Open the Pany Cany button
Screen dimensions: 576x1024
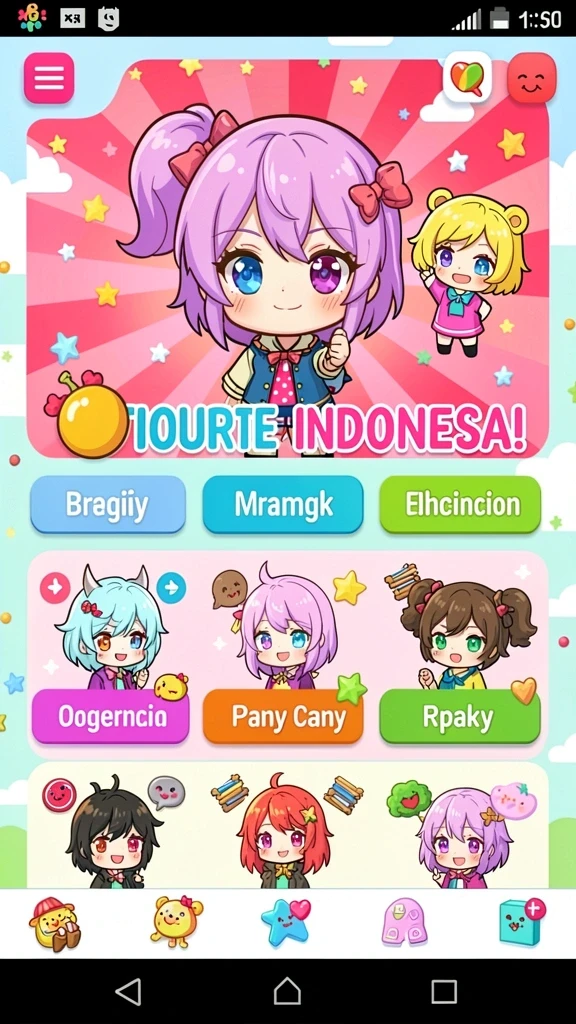click(x=283, y=716)
